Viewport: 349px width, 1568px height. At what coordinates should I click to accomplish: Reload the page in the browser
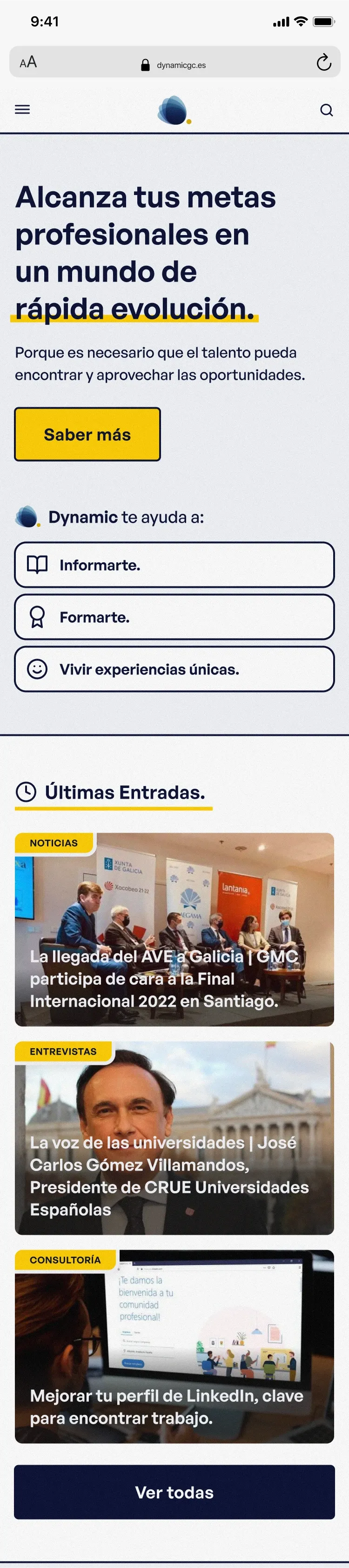(x=323, y=62)
